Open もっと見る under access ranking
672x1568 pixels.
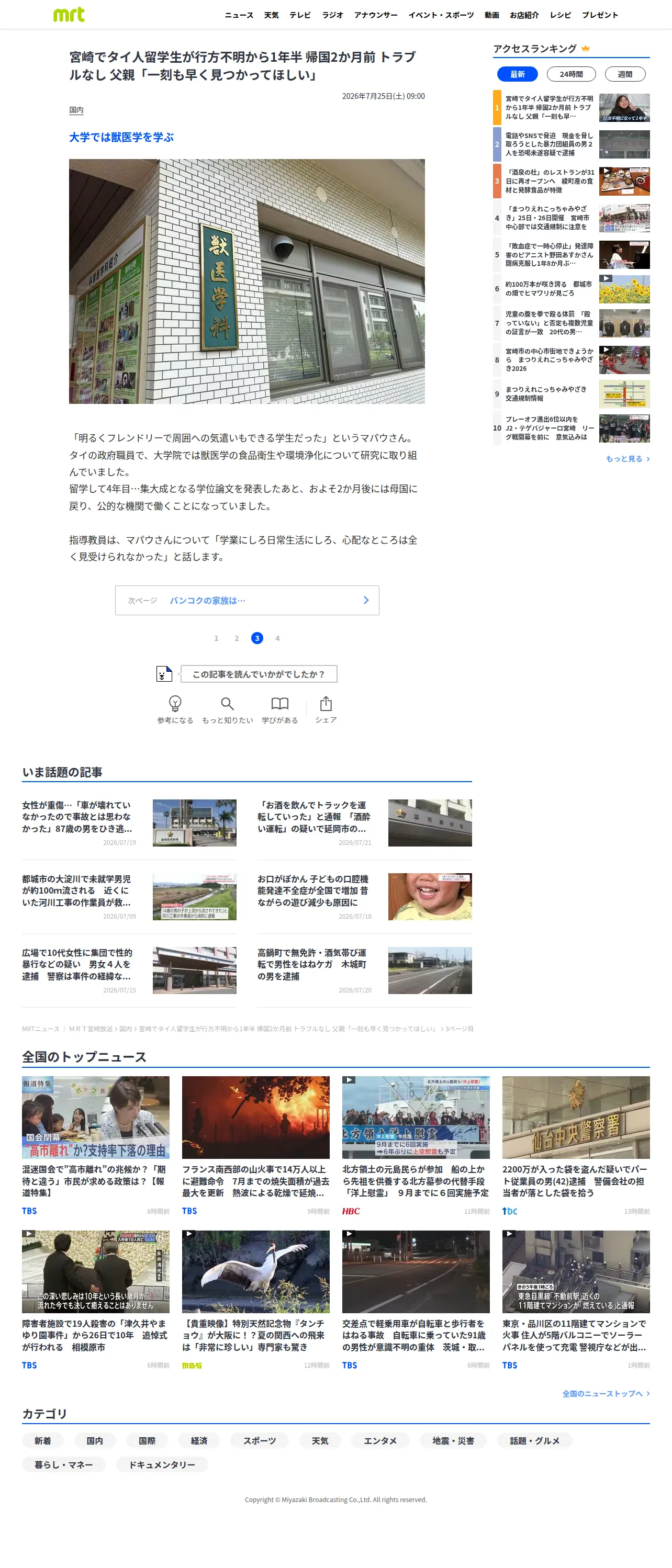coord(628,459)
